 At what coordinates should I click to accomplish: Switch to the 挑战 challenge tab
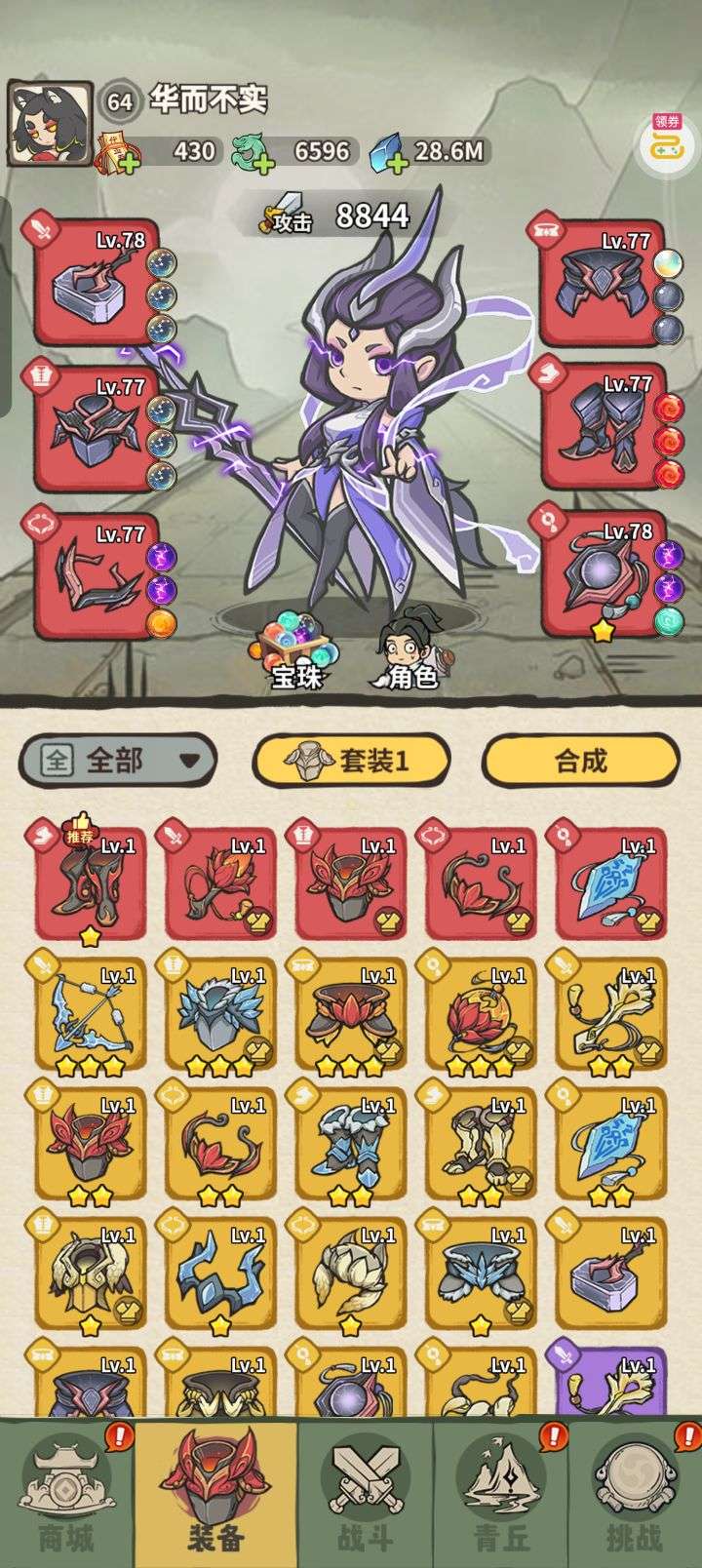635,1494
